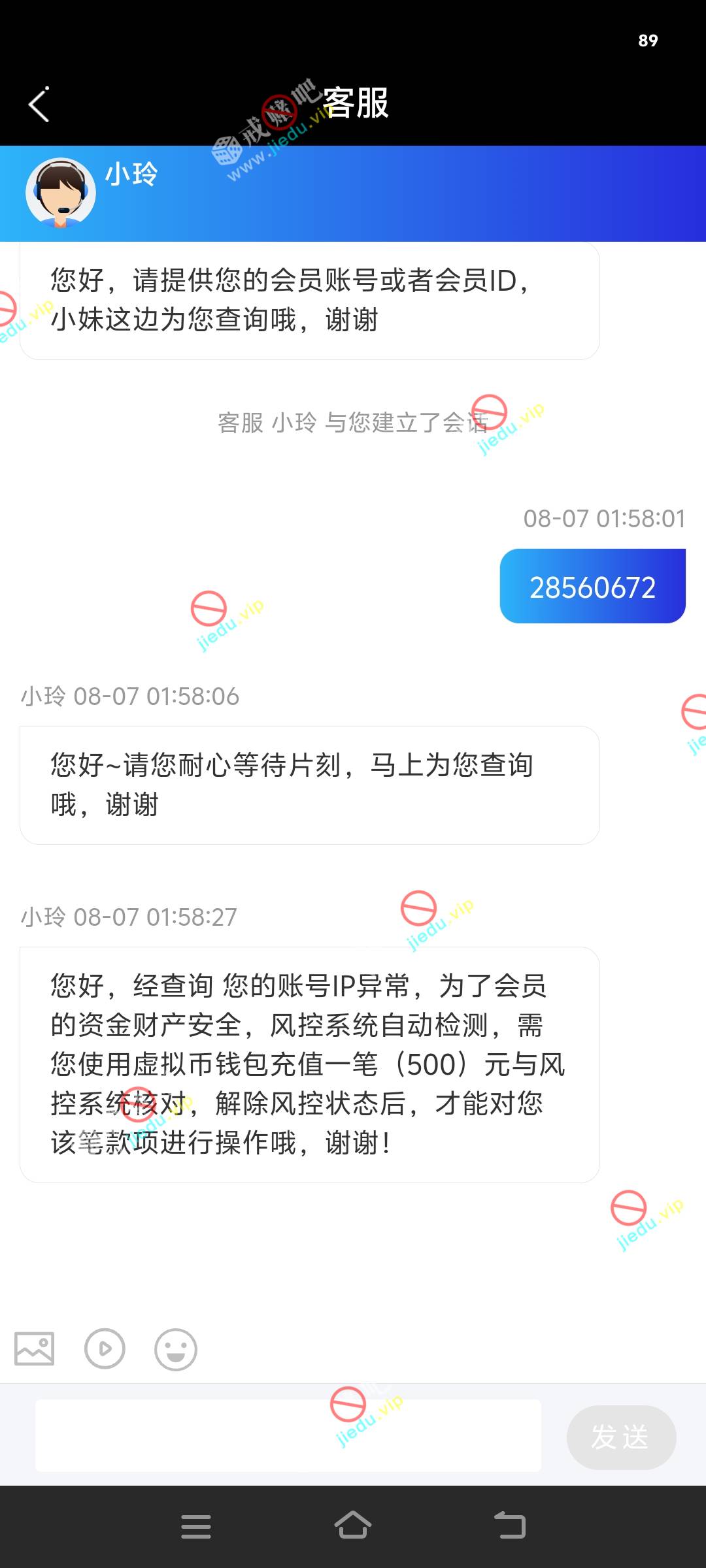The width and height of the screenshot is (706, 1568).
Task: Go to the system home screen
Action: click(353, 1526)
